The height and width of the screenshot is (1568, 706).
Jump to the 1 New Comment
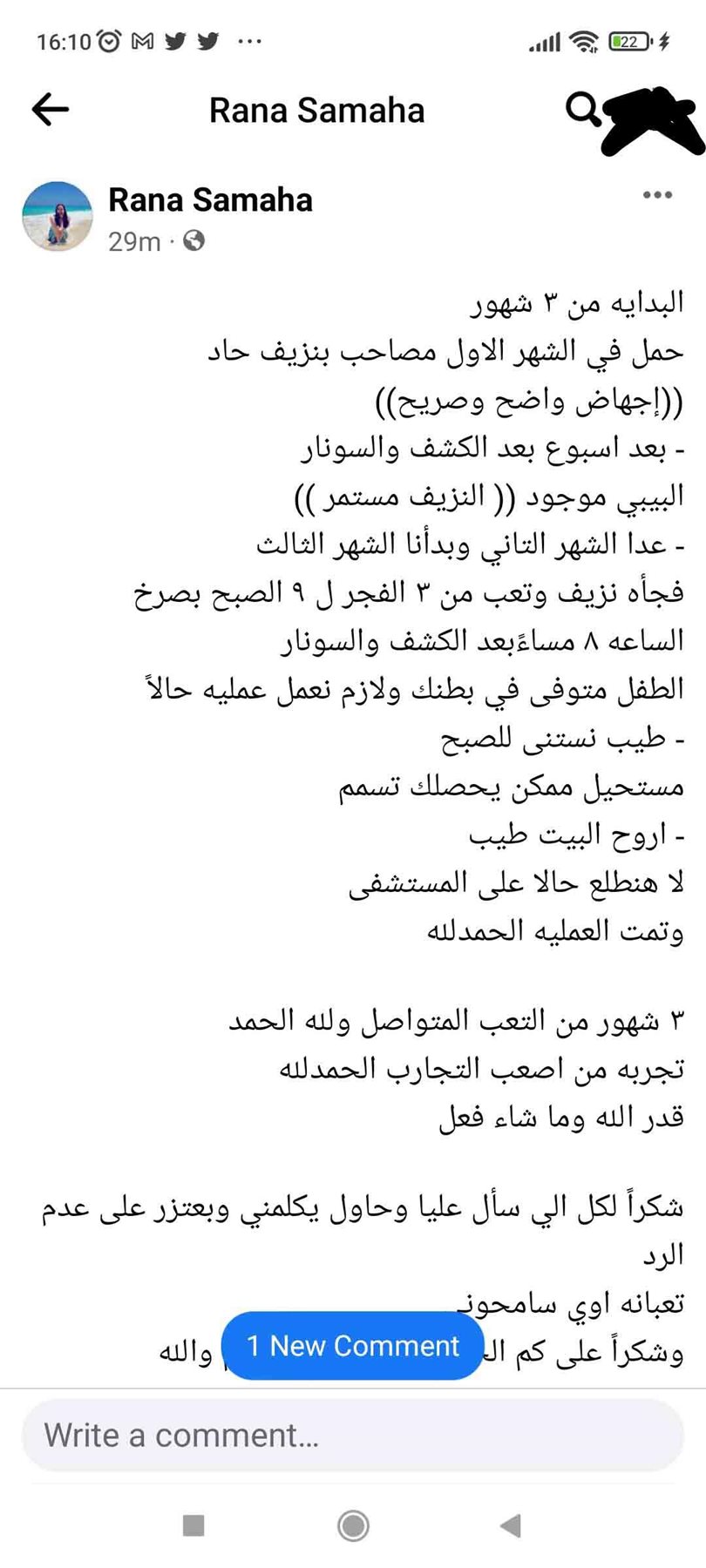tap(353, 1346)
